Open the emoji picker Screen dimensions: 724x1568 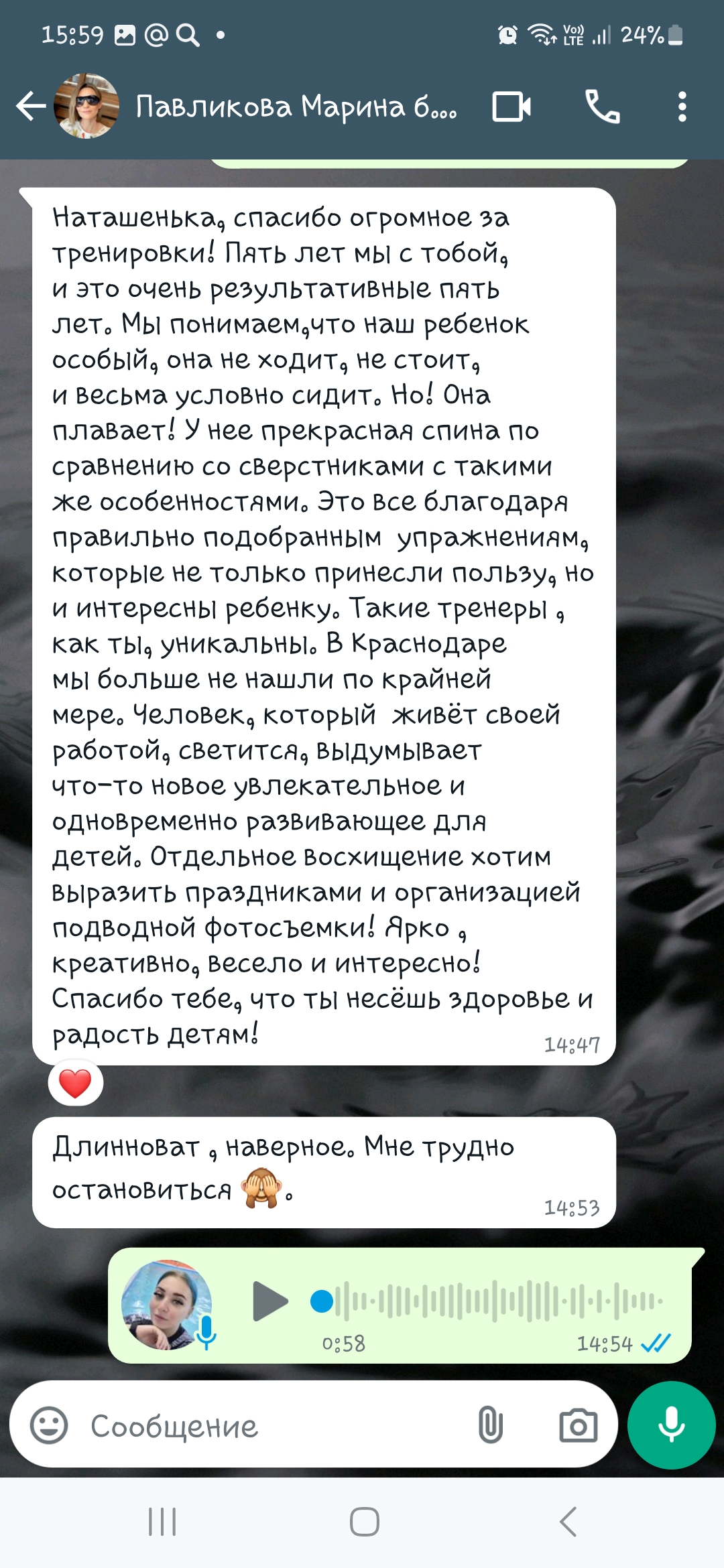pyautogui.click(x=49, y=1425)
